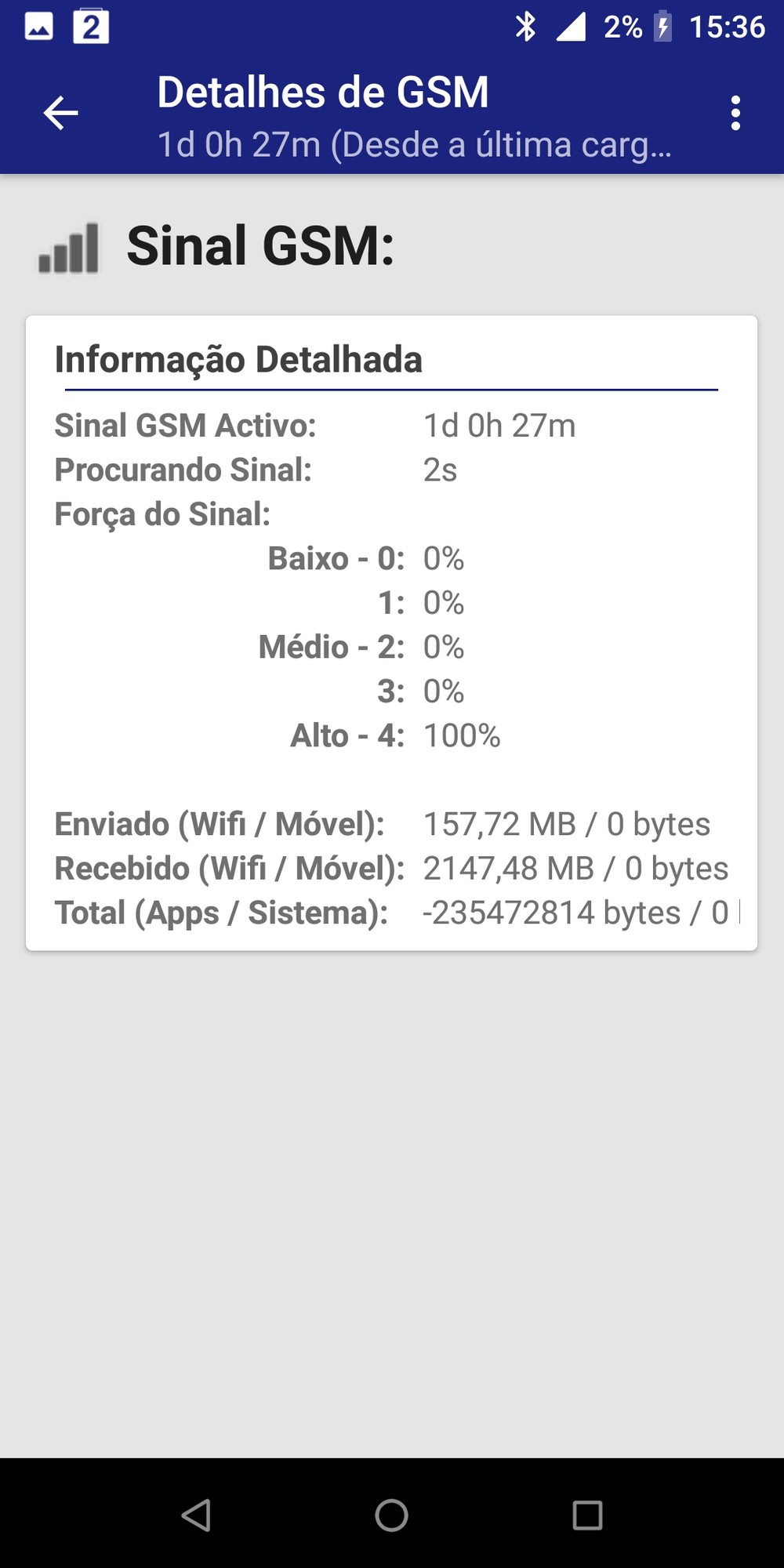Open the overflow menu
Image resolution: width=784 pixels, height=1568 pixels.
tap(735, 114)
